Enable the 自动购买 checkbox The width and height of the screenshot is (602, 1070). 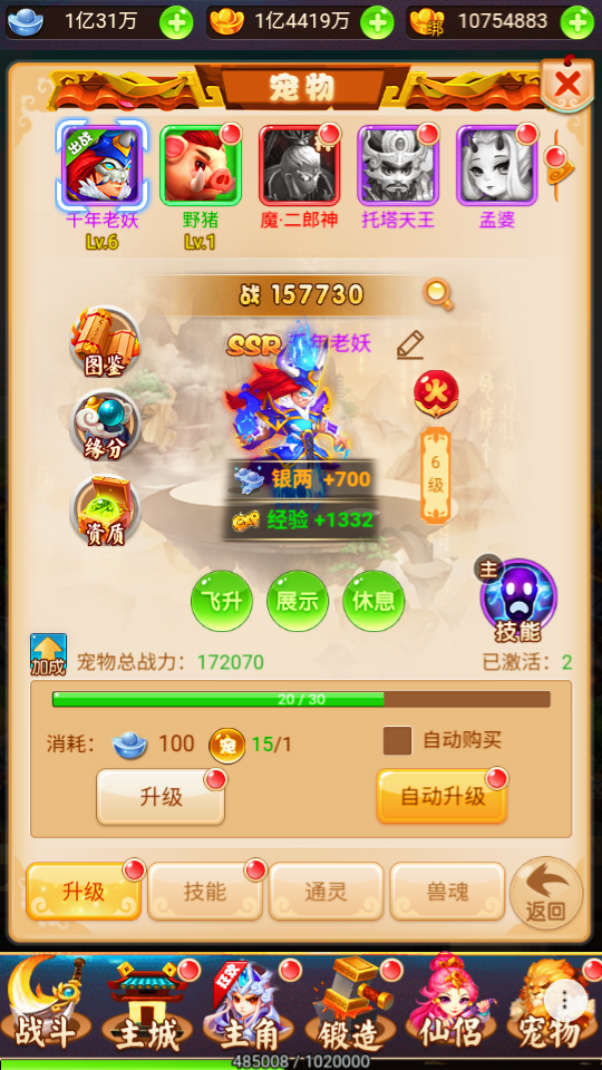point(398,741)
